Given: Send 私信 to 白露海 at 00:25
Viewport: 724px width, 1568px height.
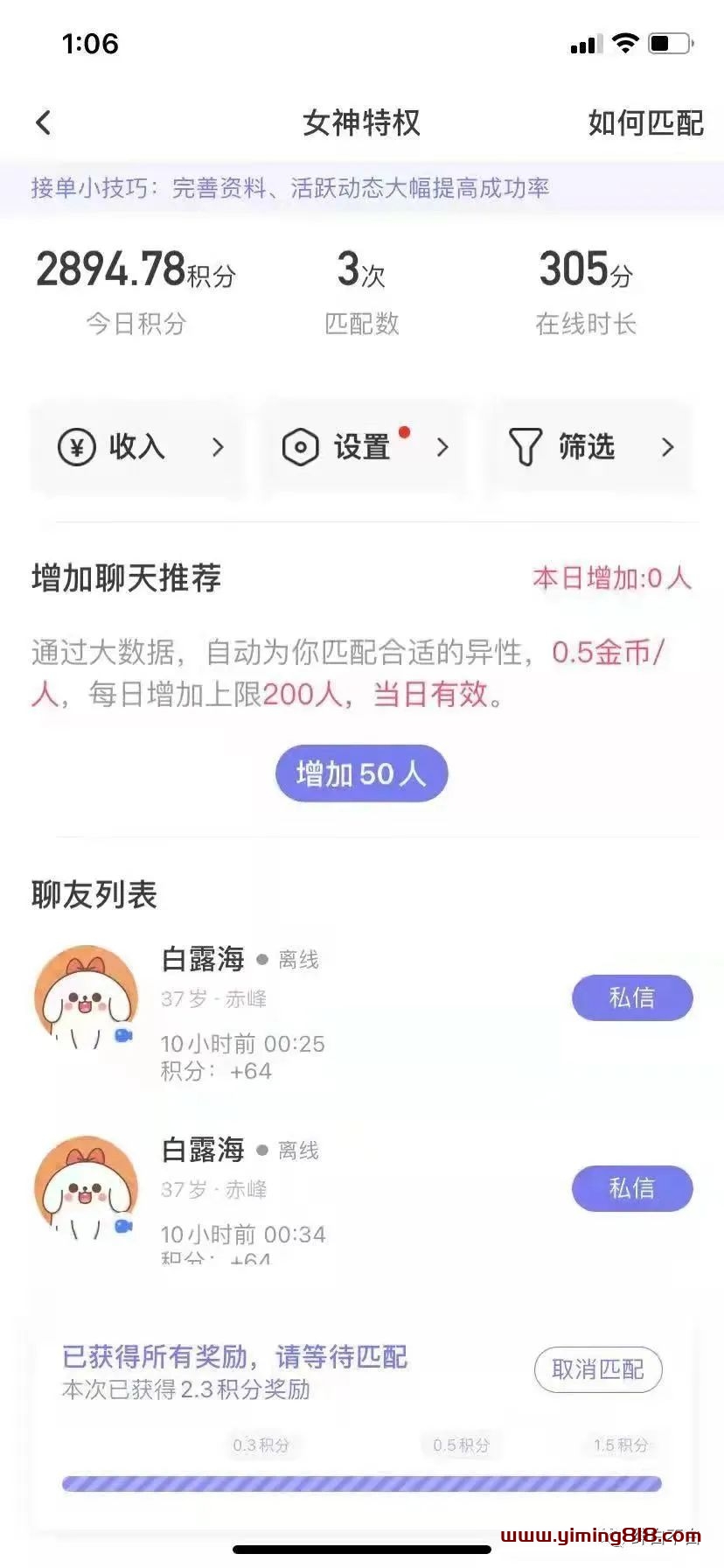Looking at the screenshot, I should point(631,997).
